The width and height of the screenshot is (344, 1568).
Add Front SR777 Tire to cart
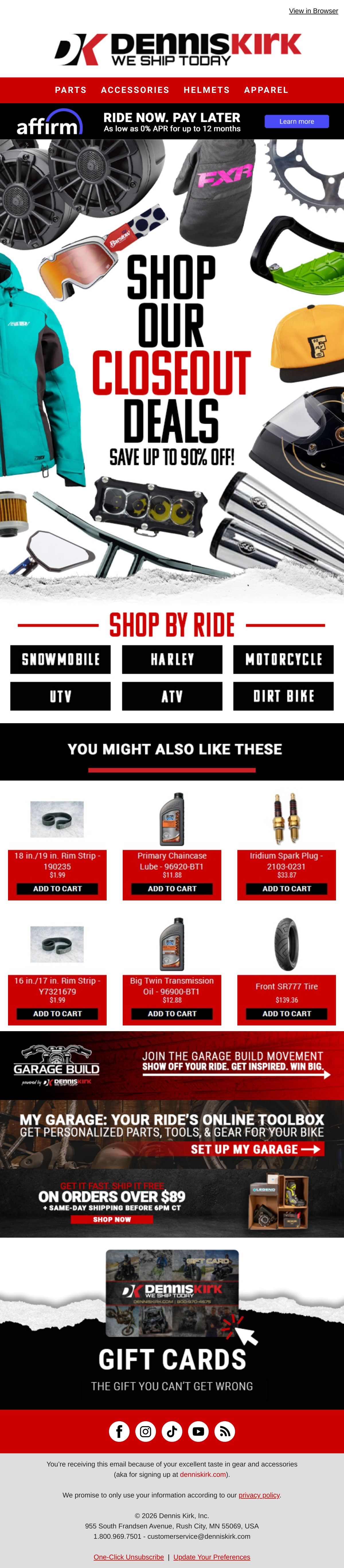286,1013
